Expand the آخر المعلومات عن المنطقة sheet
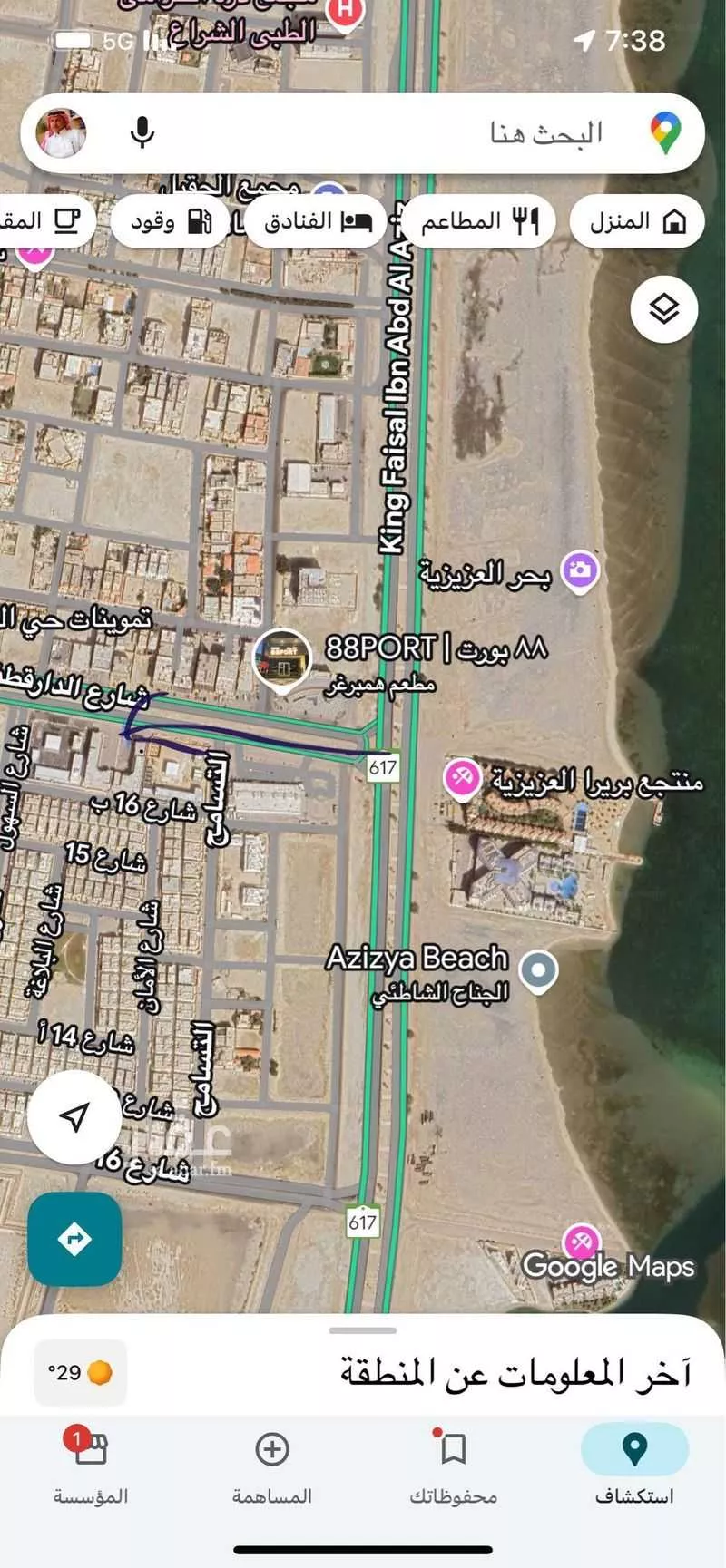 pos(363,1331)
